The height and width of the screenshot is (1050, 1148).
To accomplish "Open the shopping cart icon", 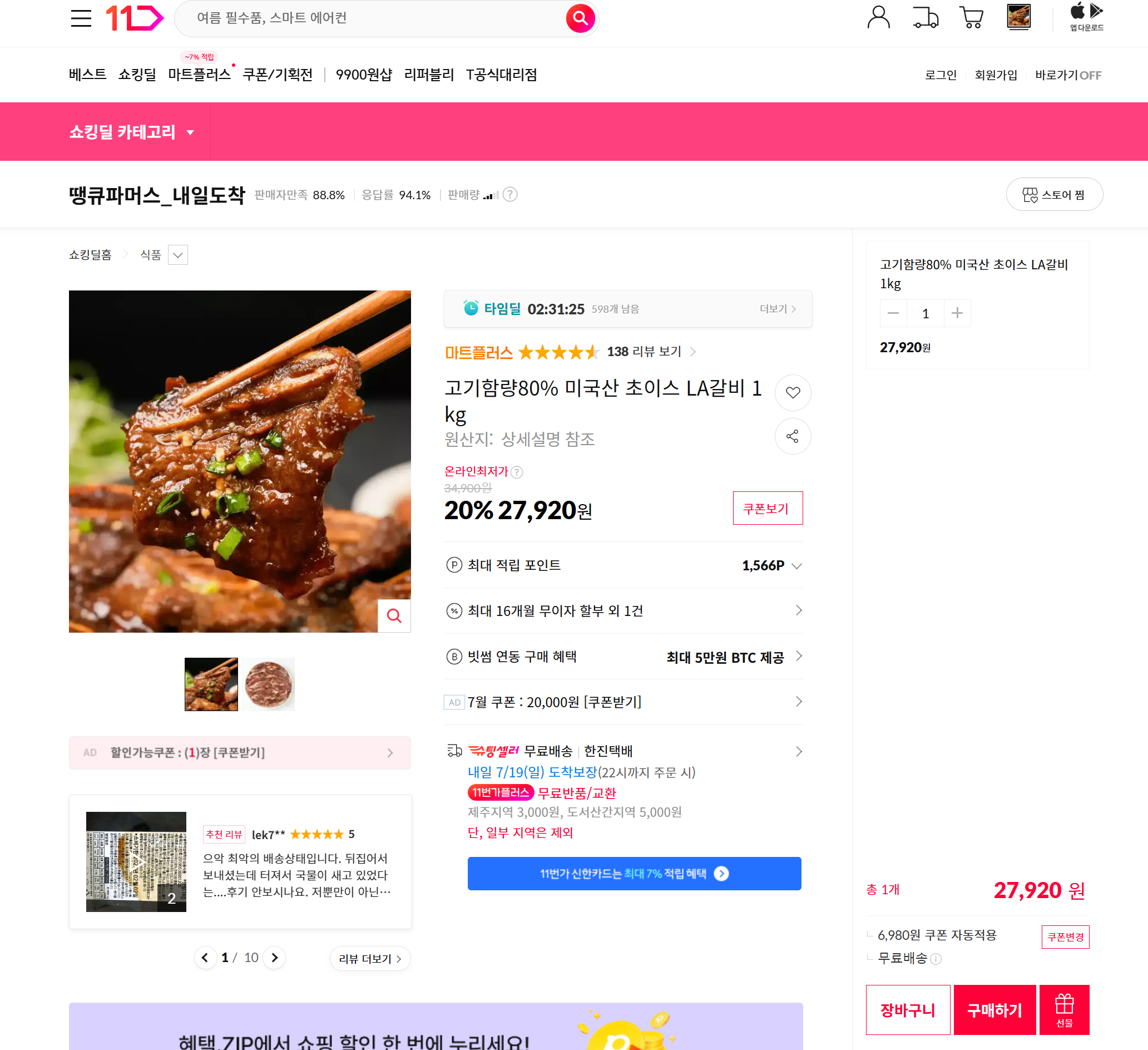I will (x=971, y=17).
